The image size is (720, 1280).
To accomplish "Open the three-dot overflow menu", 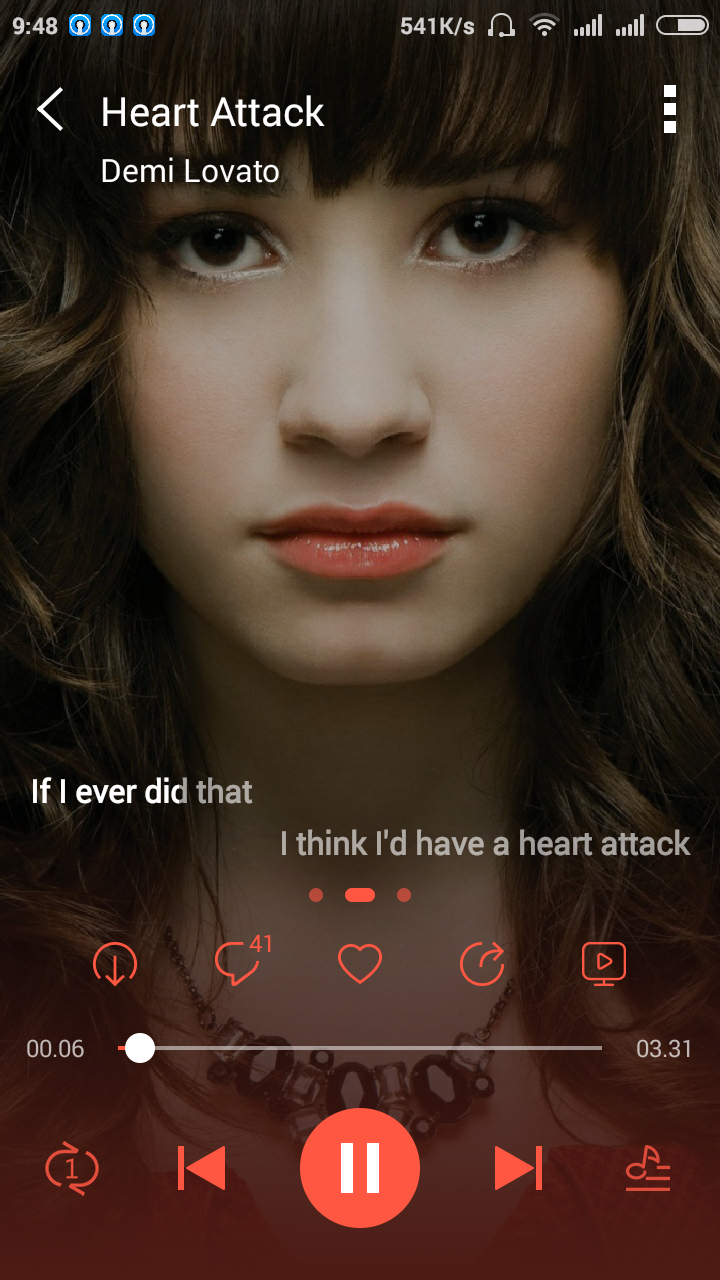I will pyautogui.click(x=669, y=109).
